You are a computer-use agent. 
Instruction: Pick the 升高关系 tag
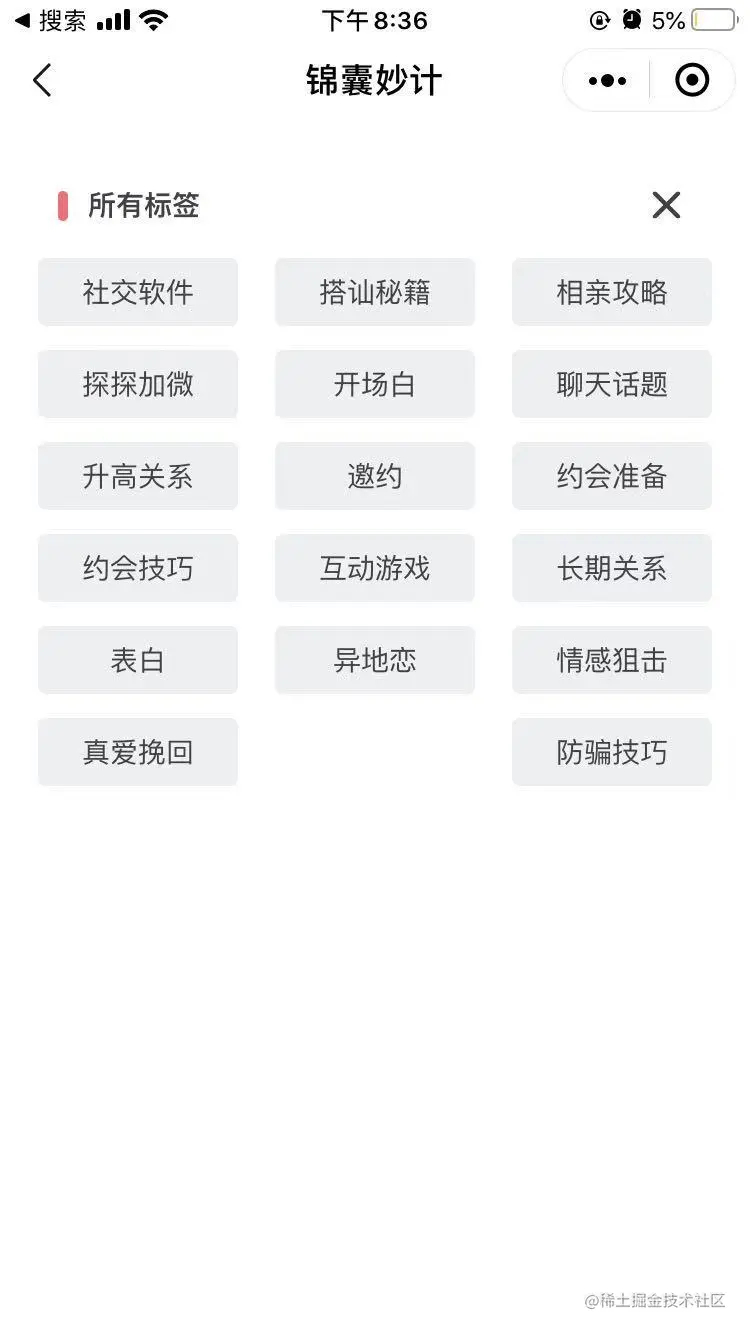tap(138, 476)
